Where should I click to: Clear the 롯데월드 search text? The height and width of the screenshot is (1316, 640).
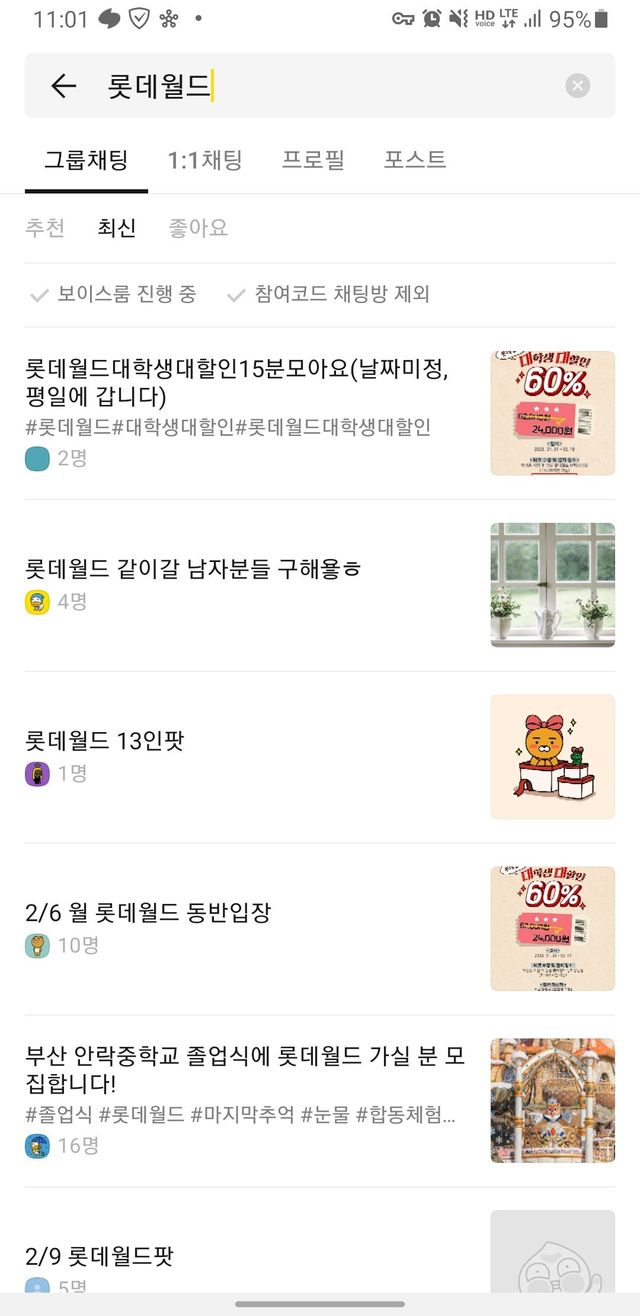click(x=577, y=86)
